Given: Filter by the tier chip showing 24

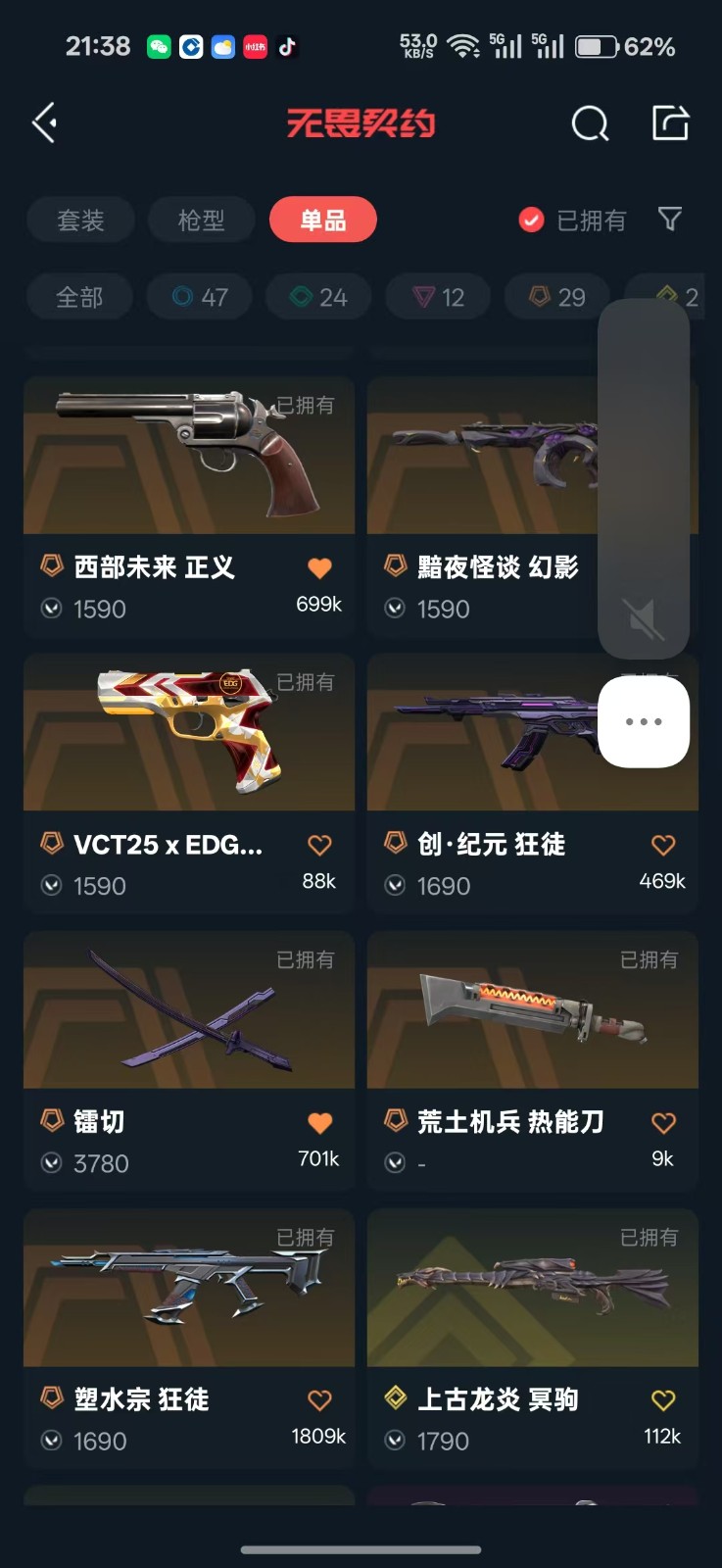Looking at the screenshot, I should tap(319, 297).
